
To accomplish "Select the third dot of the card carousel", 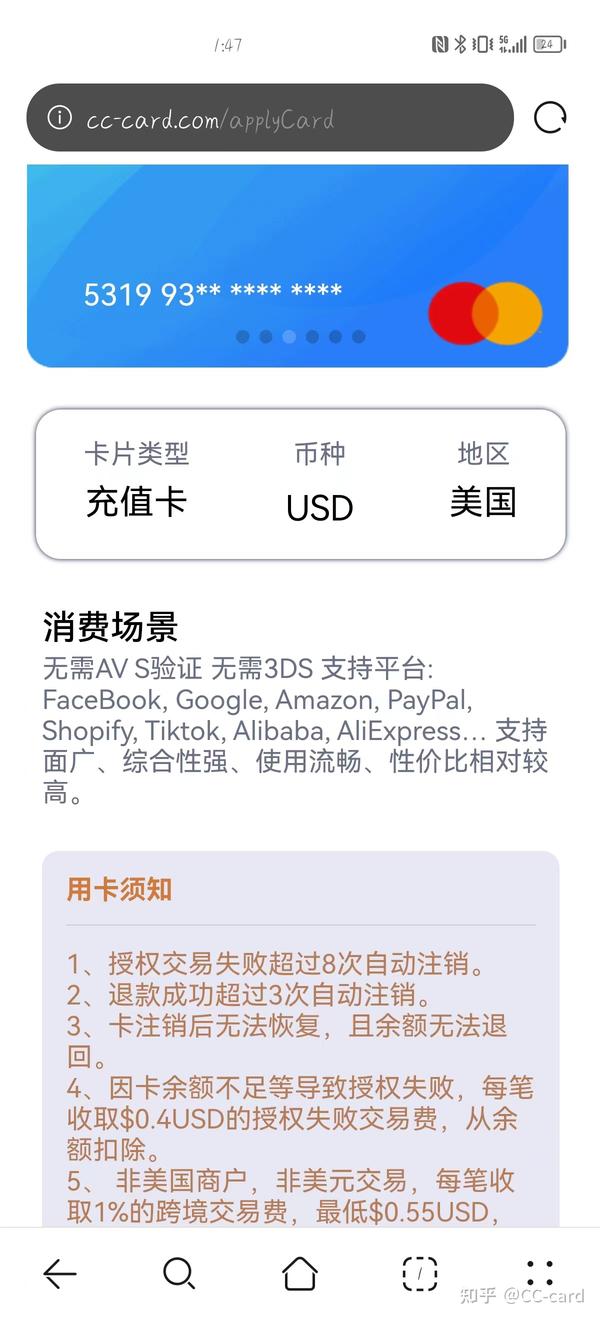I will [x=289, y=337].
